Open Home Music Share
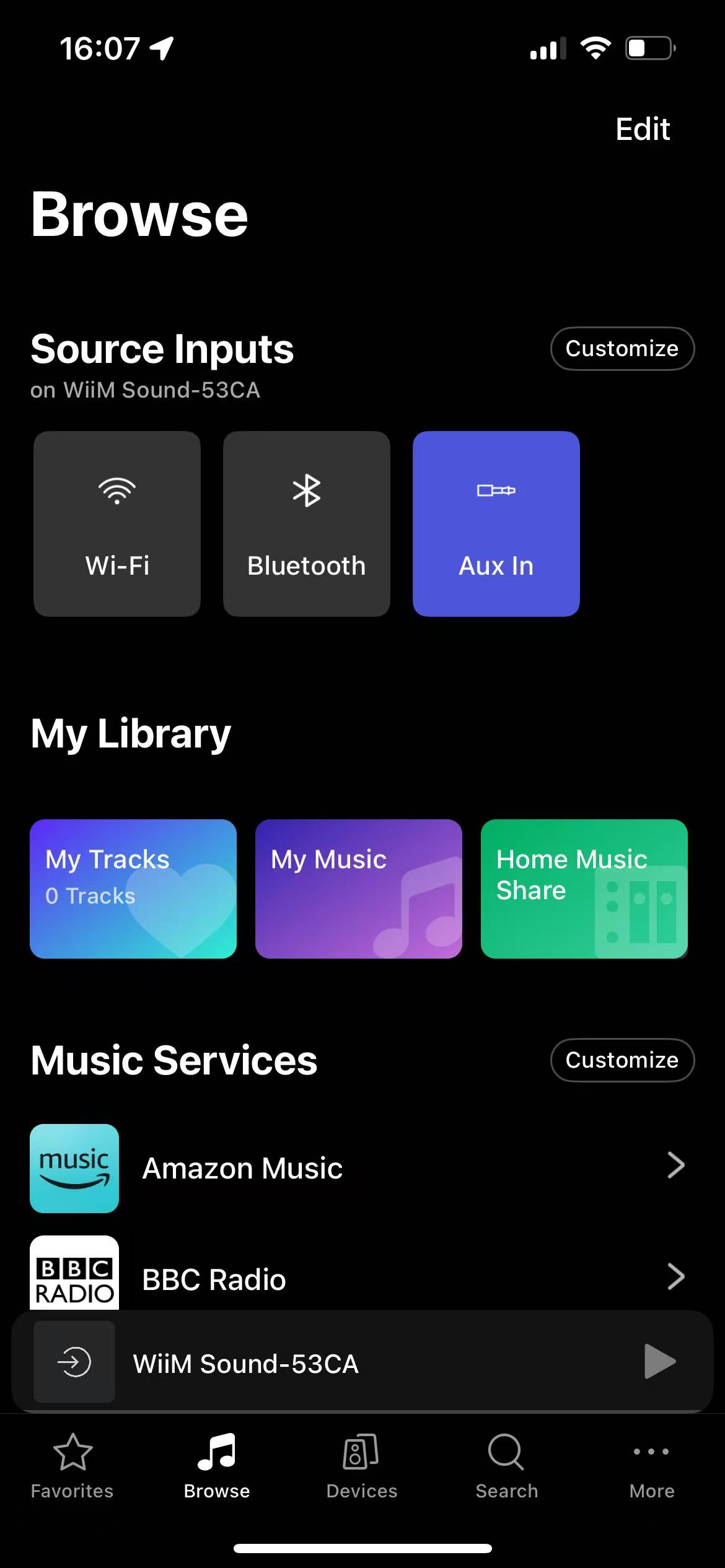725x1568 pixels. (x=584, y=889)
